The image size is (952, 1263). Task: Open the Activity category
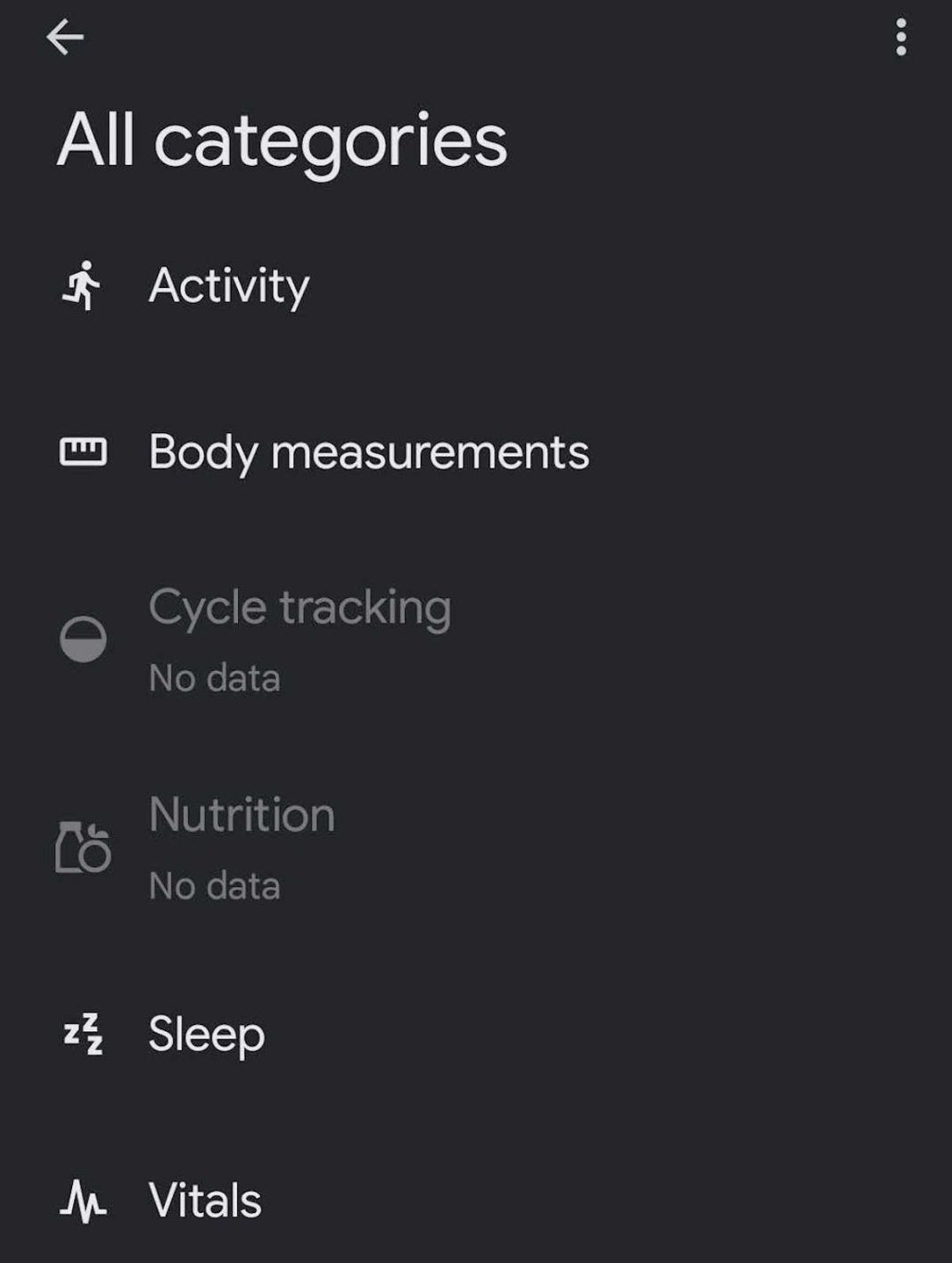(x=230, y=284)
